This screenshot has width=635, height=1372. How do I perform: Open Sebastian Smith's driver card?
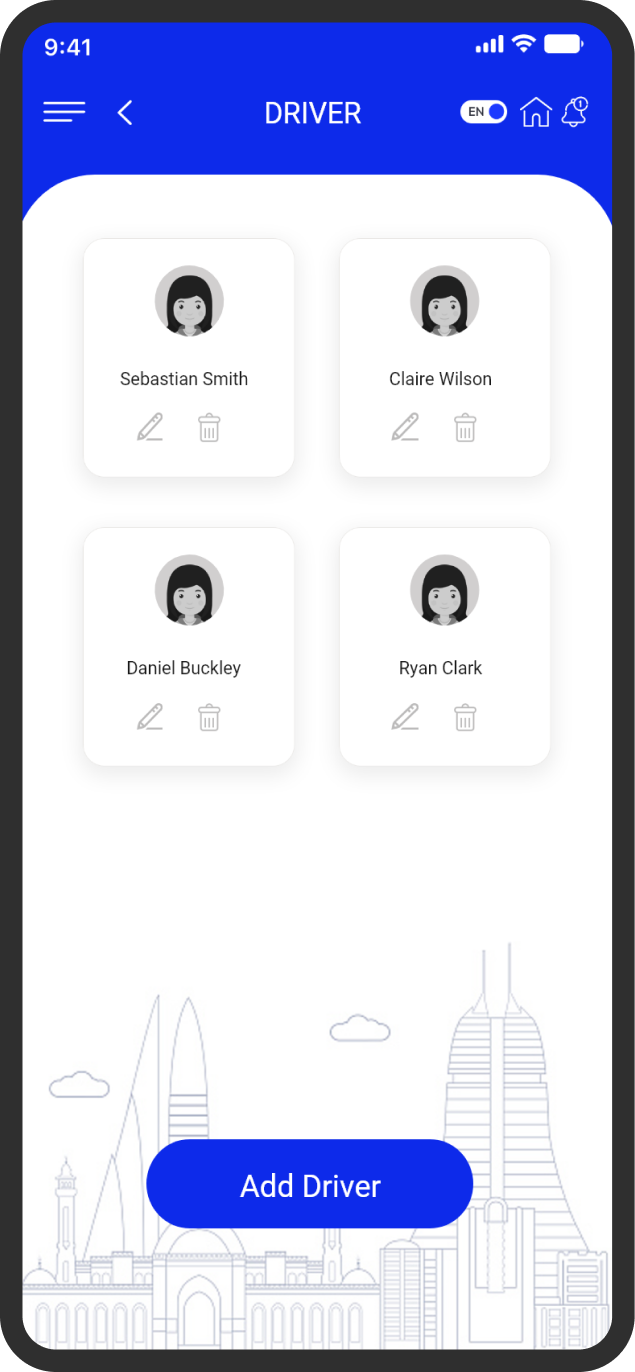189,358
